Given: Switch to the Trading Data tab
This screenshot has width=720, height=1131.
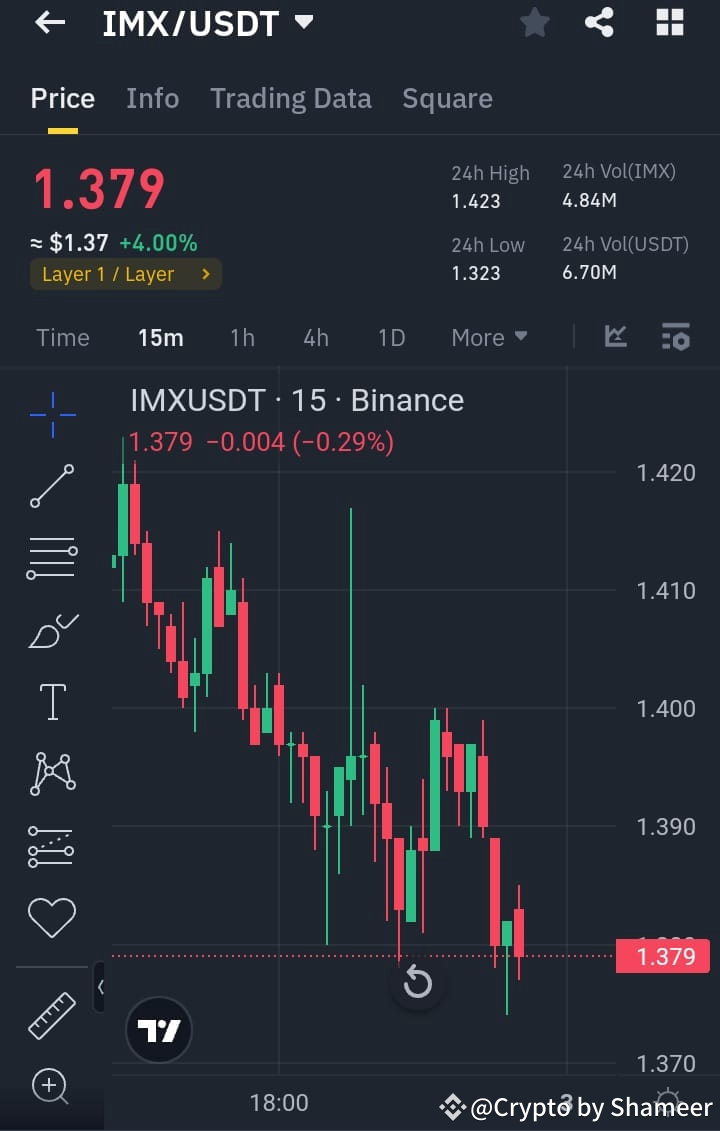Looking at the screenshot, I should (x=291, y=98).
